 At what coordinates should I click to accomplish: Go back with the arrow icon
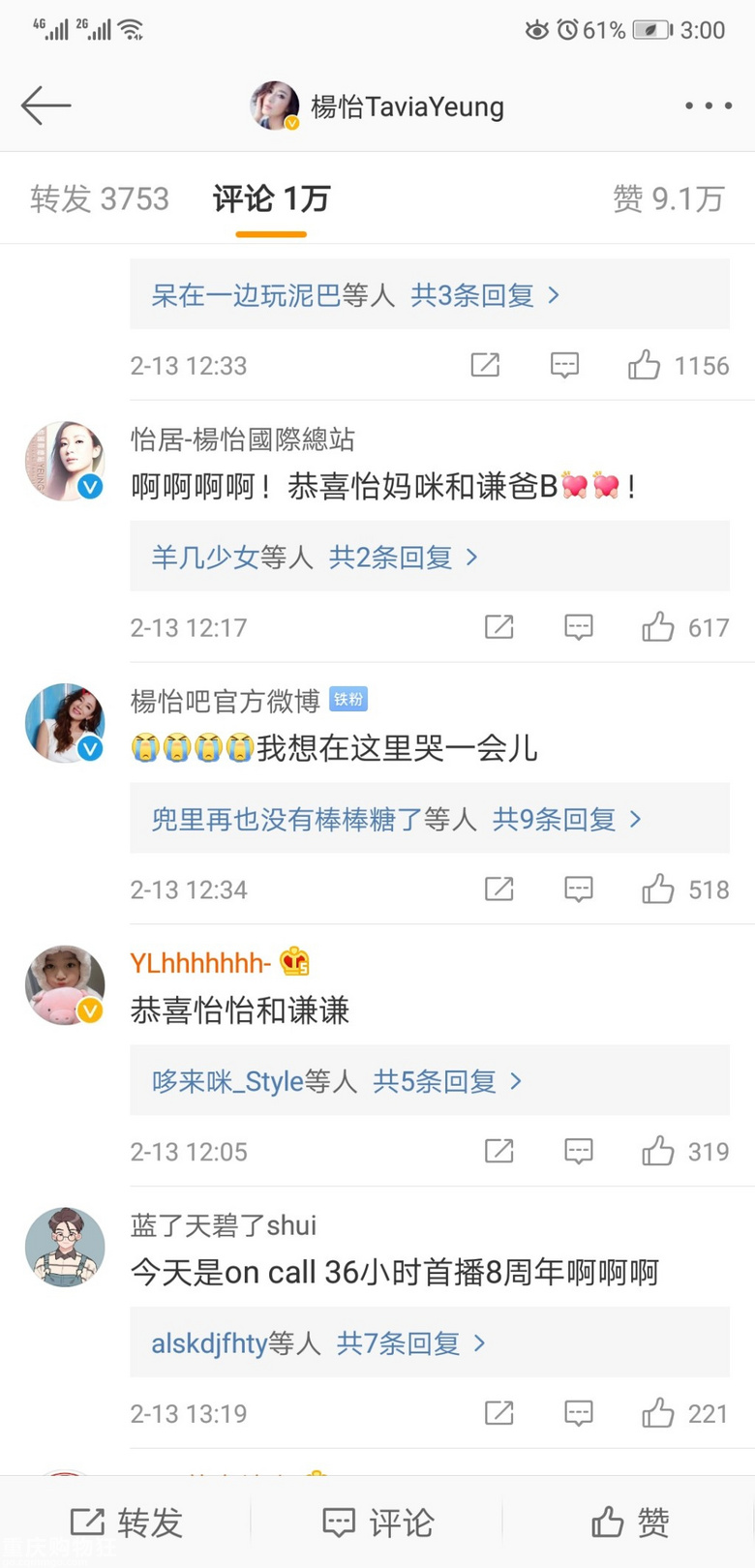45,106
